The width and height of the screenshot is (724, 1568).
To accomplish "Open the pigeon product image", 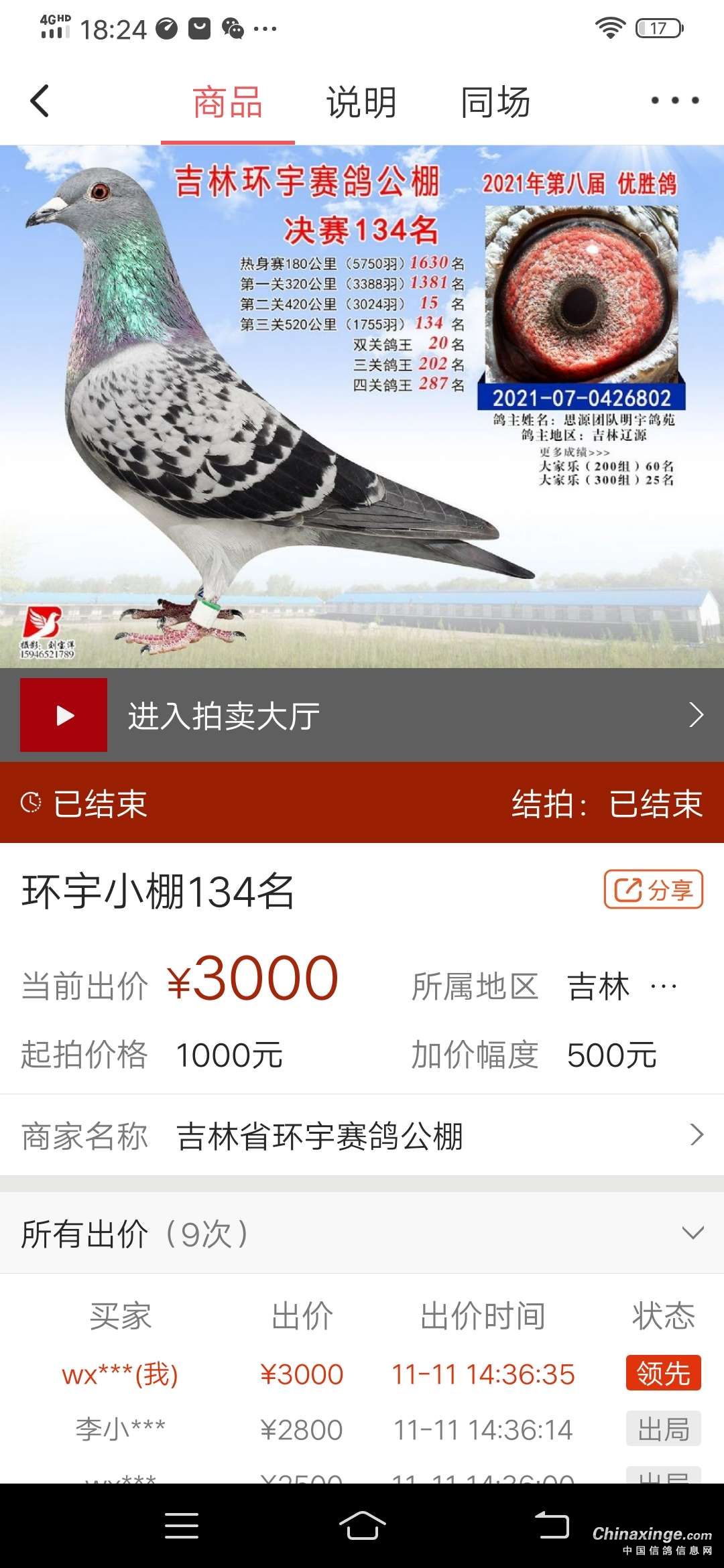I will click(362, 406).
